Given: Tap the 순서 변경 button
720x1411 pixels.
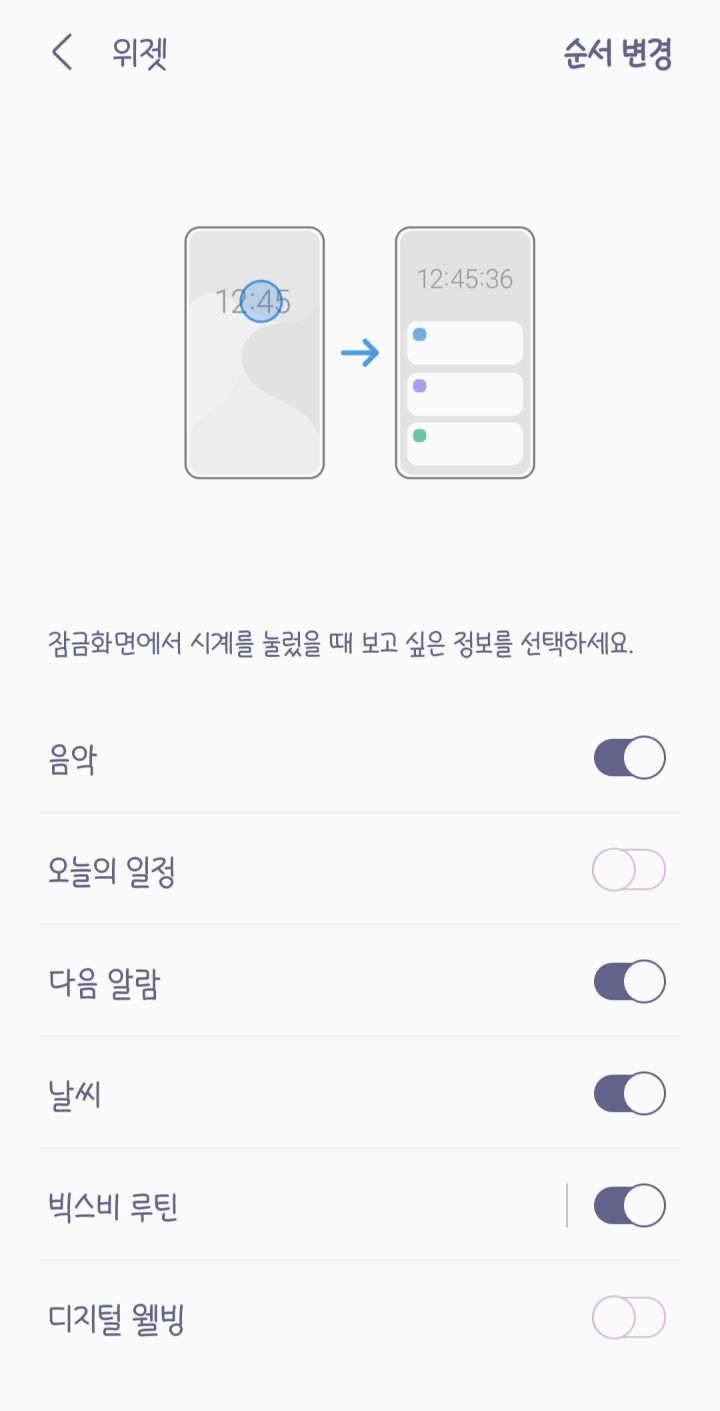Looking at the screenshot, I should click(x=617, y=54).
